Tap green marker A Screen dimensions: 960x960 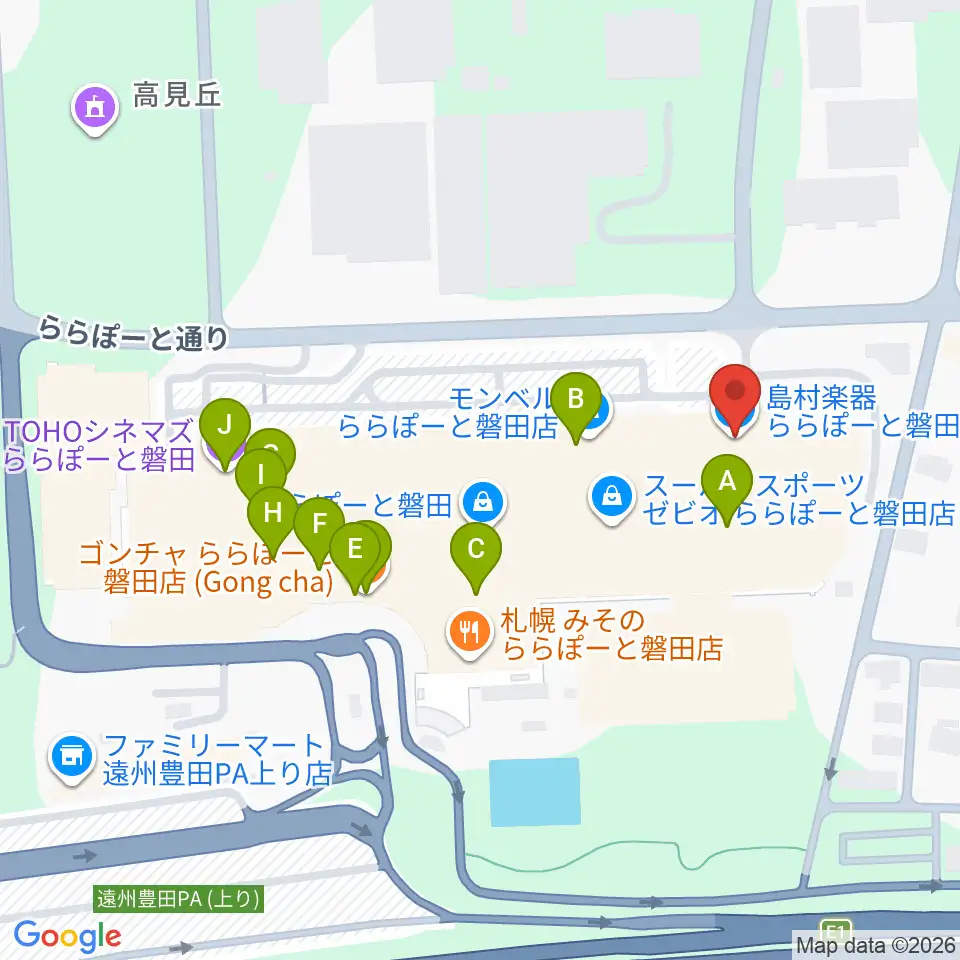click(x=727, y=489)
